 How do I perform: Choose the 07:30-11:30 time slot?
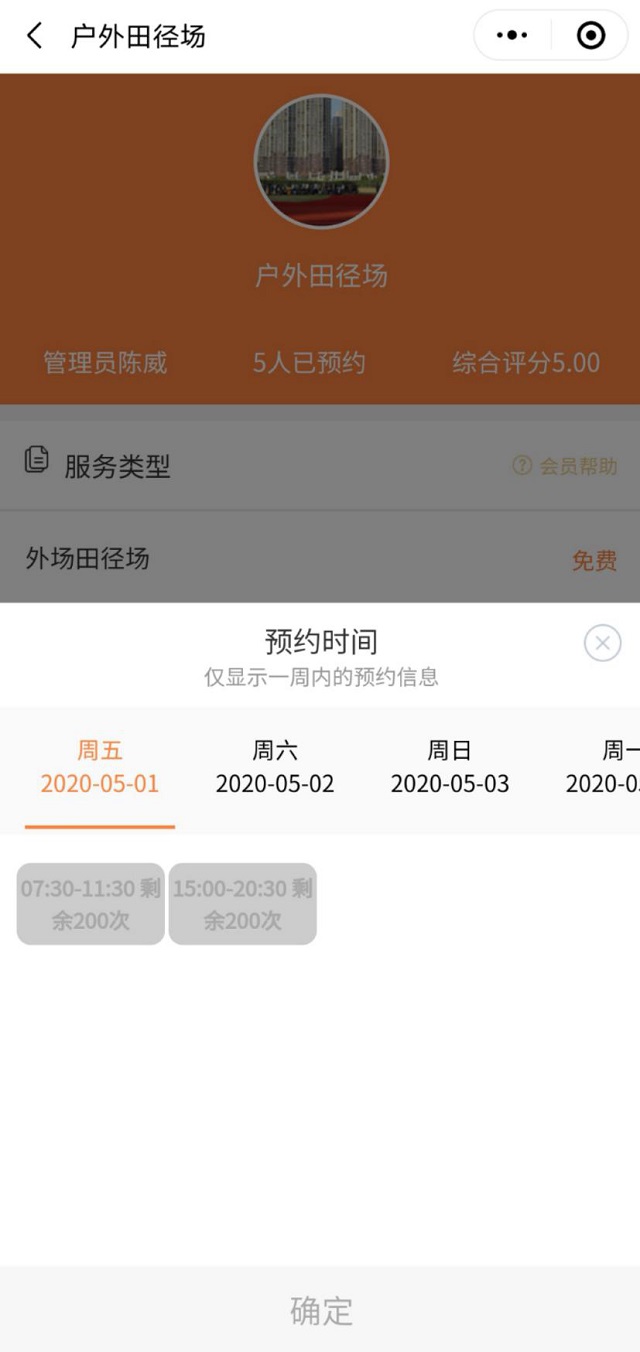pyautogui.click(x=91, y=904)
